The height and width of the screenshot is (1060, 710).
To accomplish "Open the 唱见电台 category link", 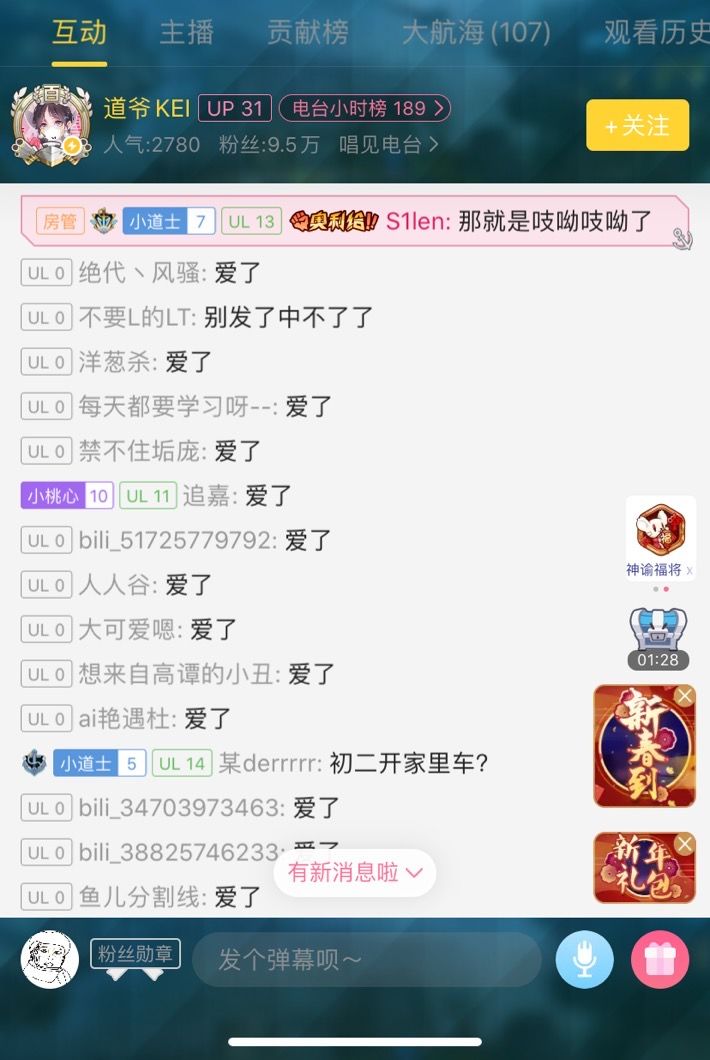I will click(388, 144).
